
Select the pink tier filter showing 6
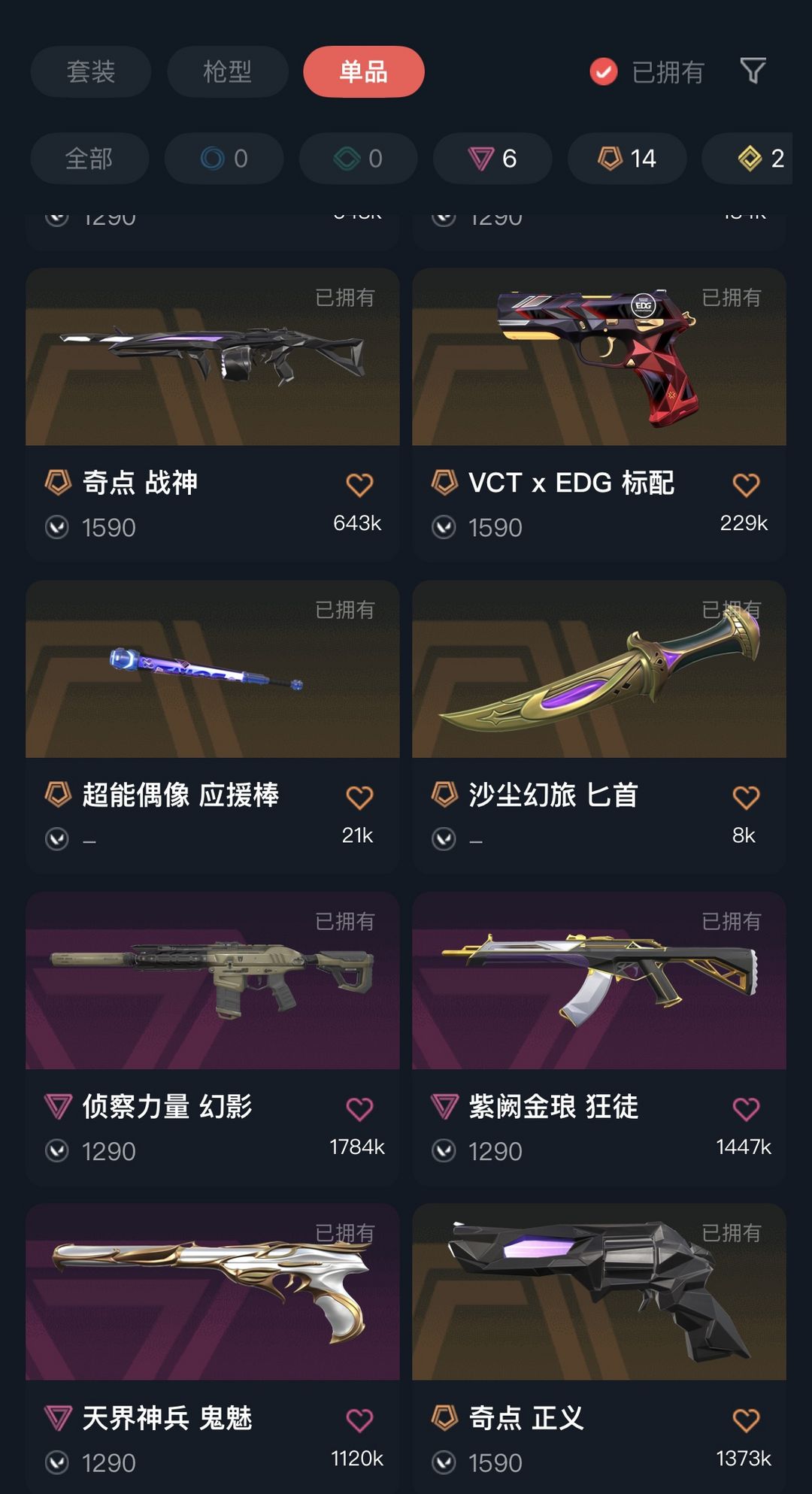492,159
